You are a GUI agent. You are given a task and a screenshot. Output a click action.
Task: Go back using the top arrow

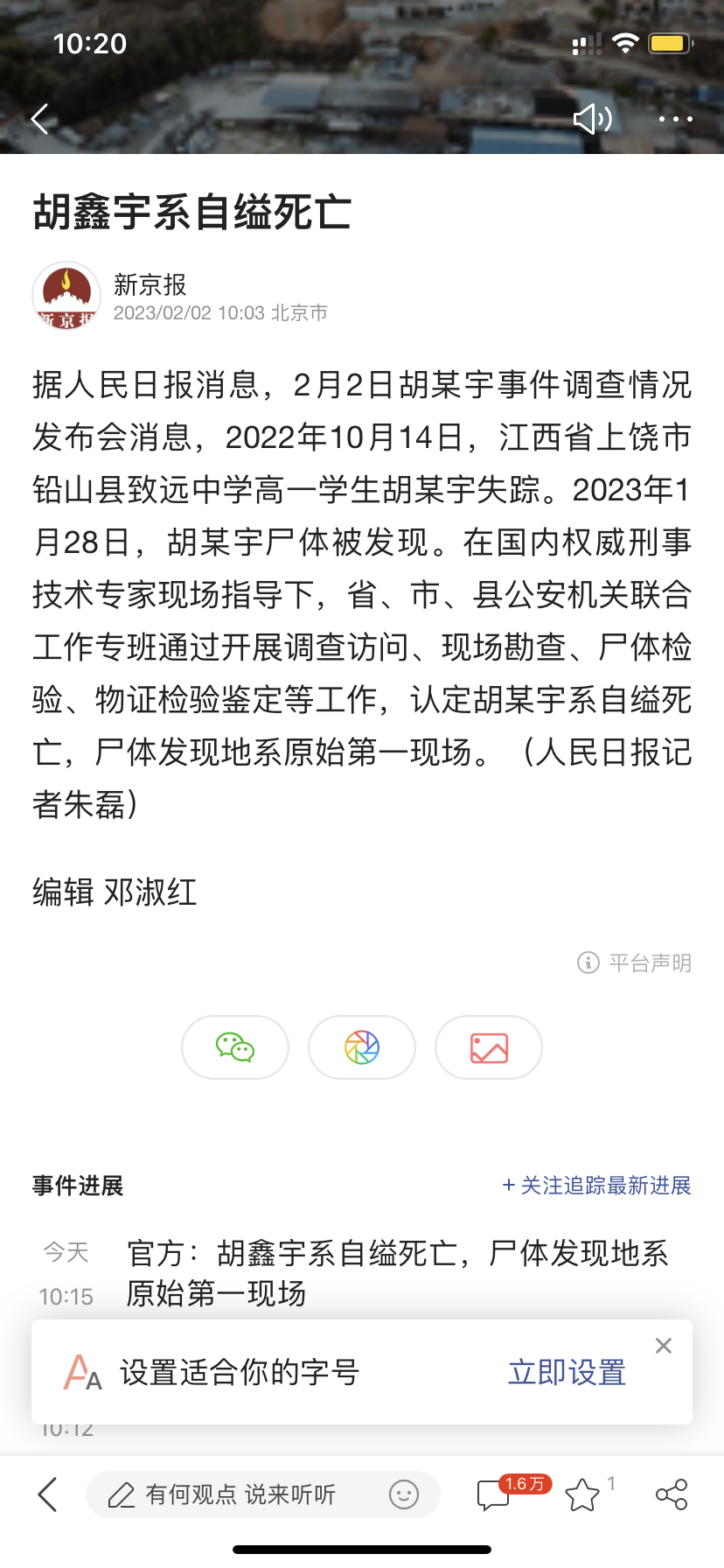click(40, 119)
